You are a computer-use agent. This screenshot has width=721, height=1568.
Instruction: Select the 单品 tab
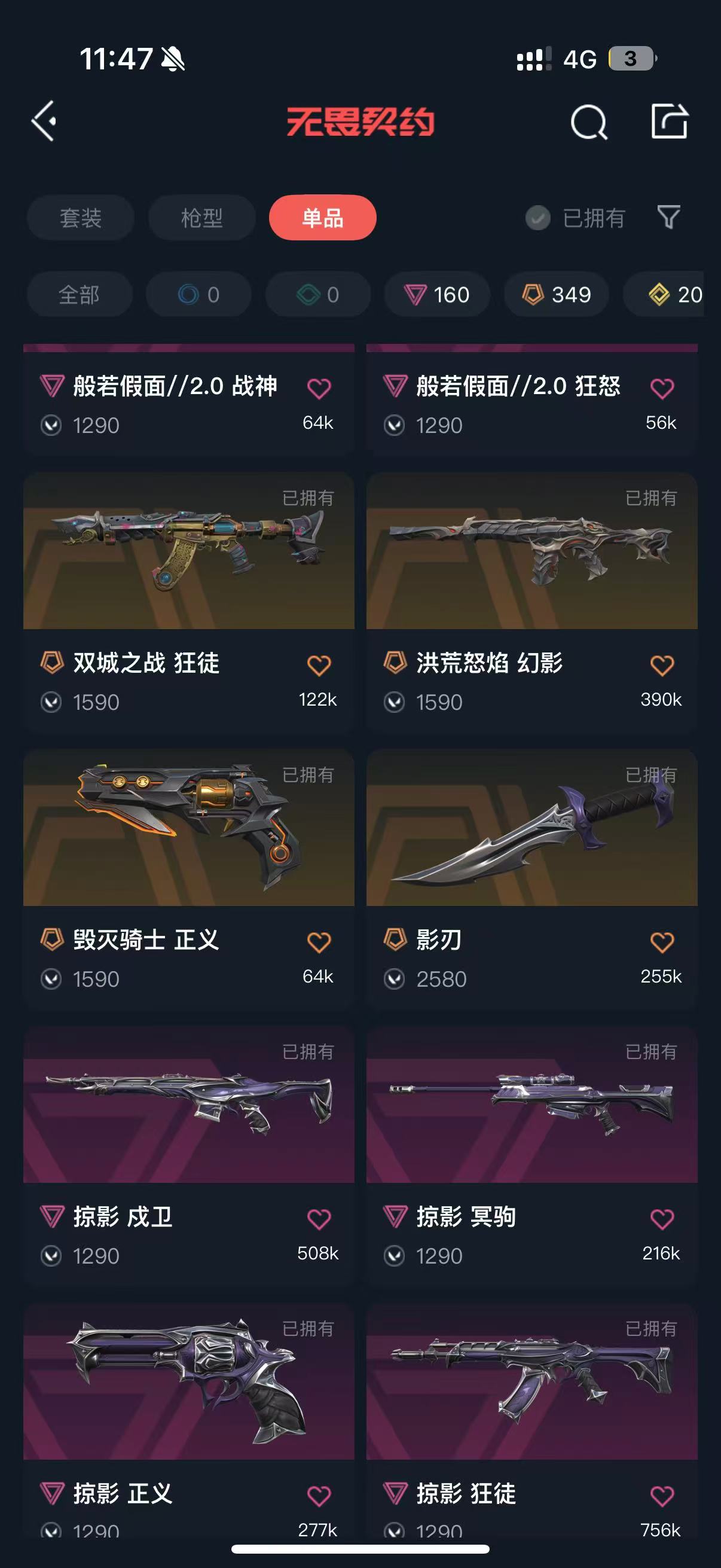(x=322, y=218)
